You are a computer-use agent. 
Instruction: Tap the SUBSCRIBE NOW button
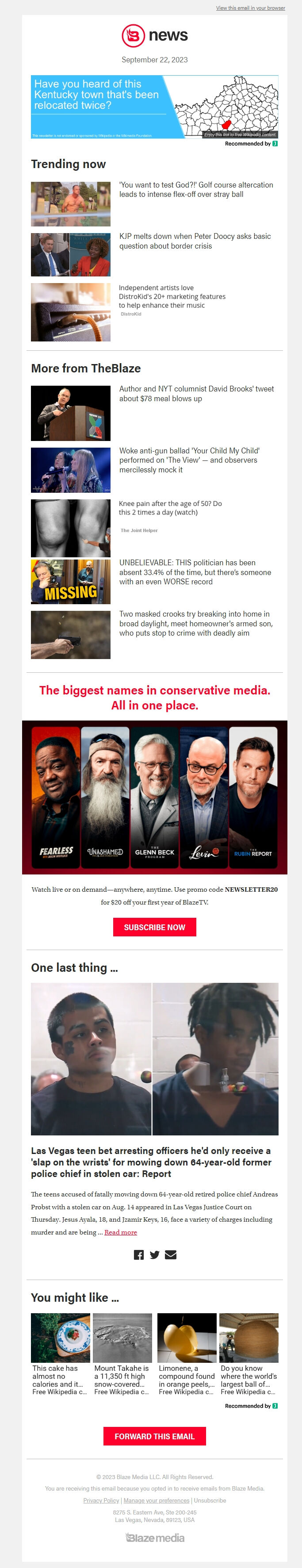[x=154, y=927]
